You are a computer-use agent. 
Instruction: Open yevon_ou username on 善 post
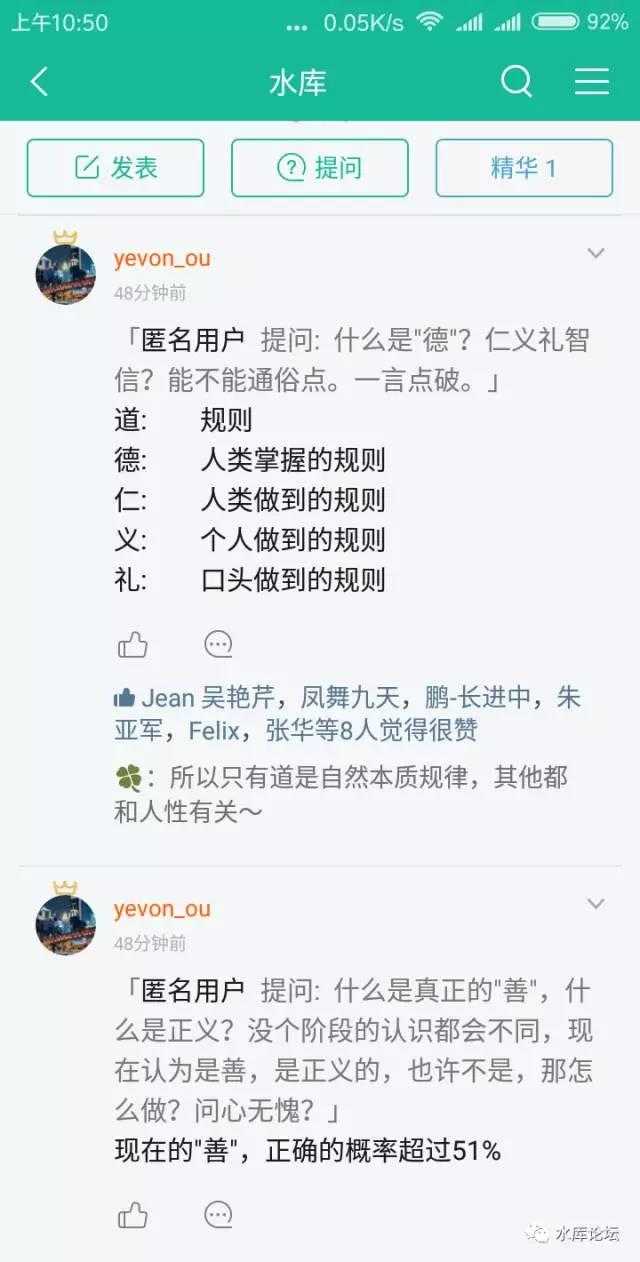coord(162,909)
